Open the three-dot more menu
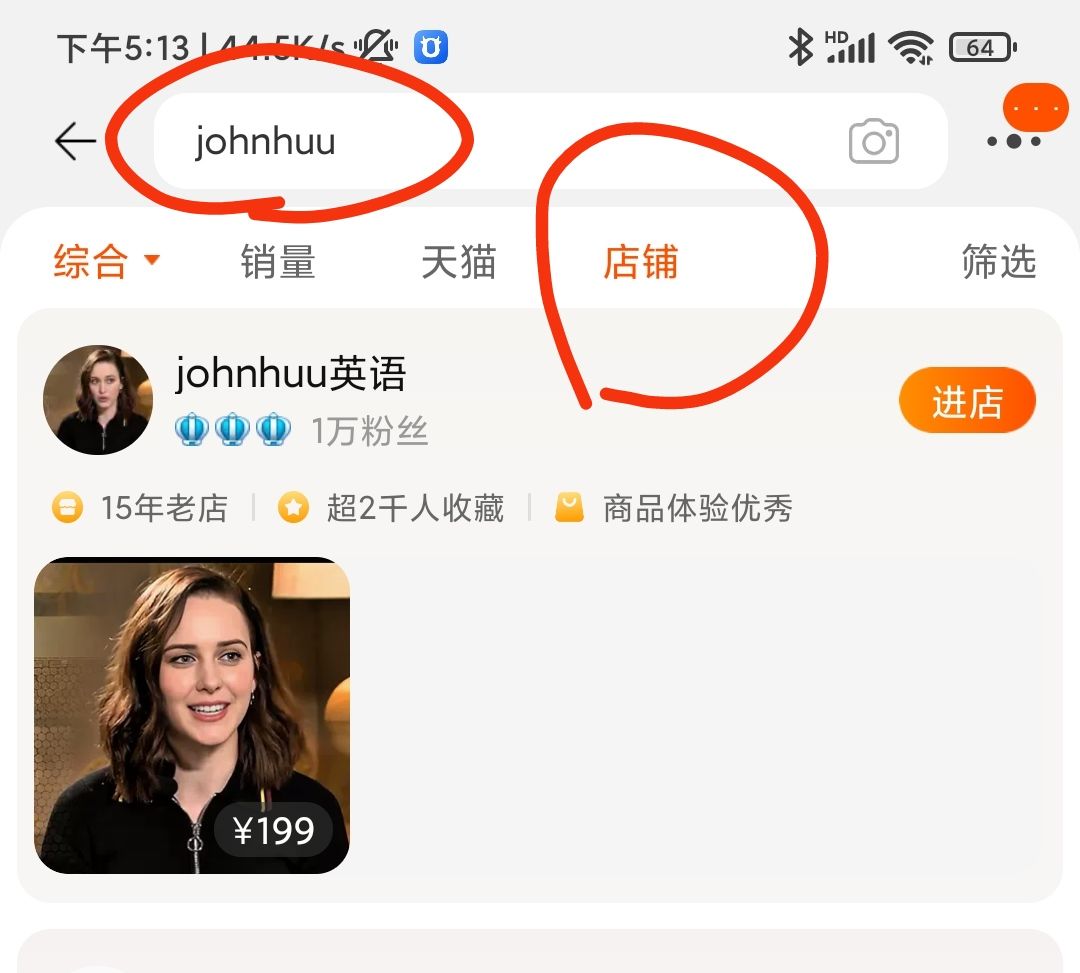 click(1013, 141)
